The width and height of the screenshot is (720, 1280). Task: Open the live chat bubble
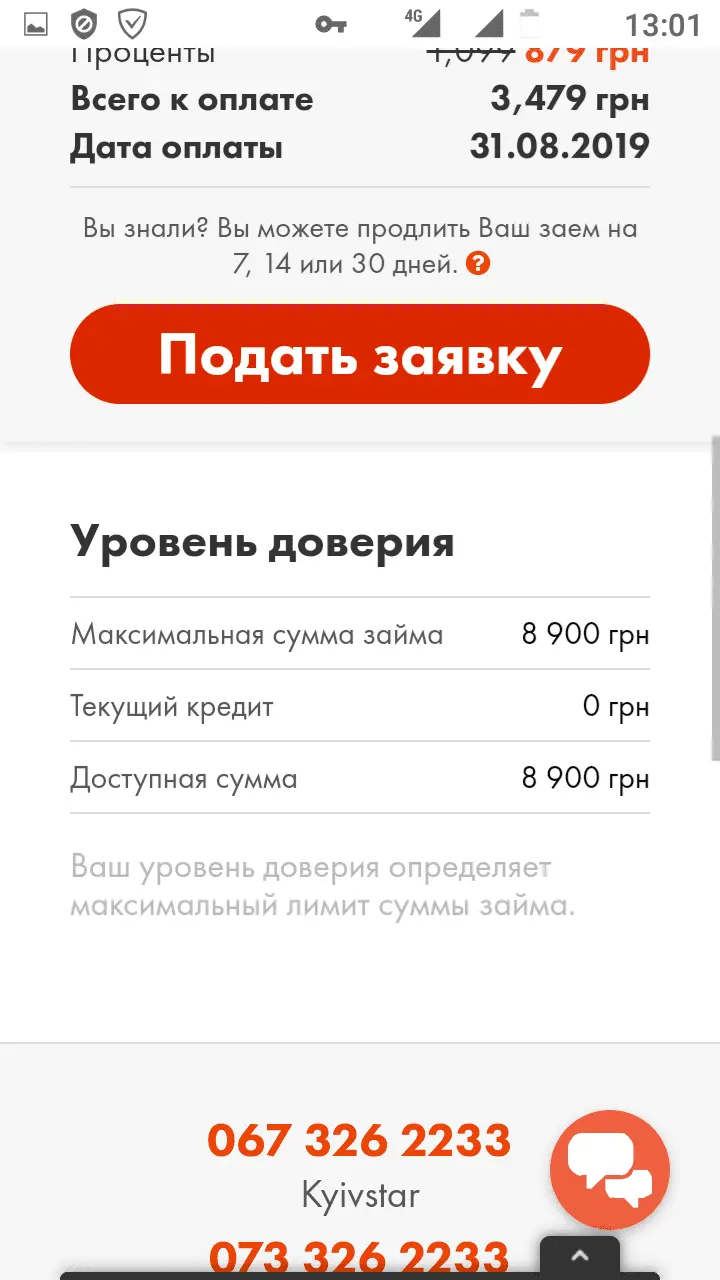coord(609,1169)
